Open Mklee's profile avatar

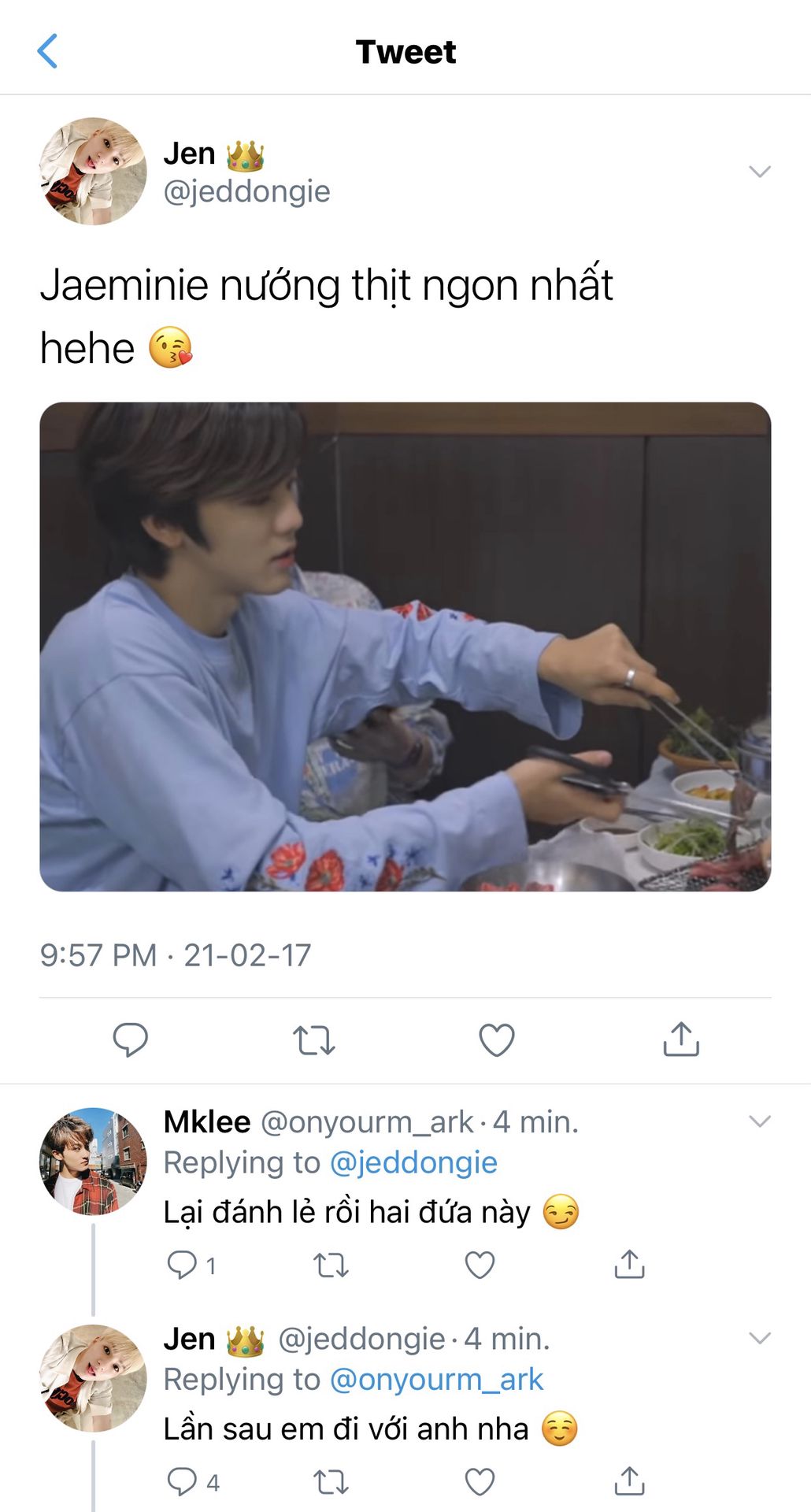(x=93, y=1161)
